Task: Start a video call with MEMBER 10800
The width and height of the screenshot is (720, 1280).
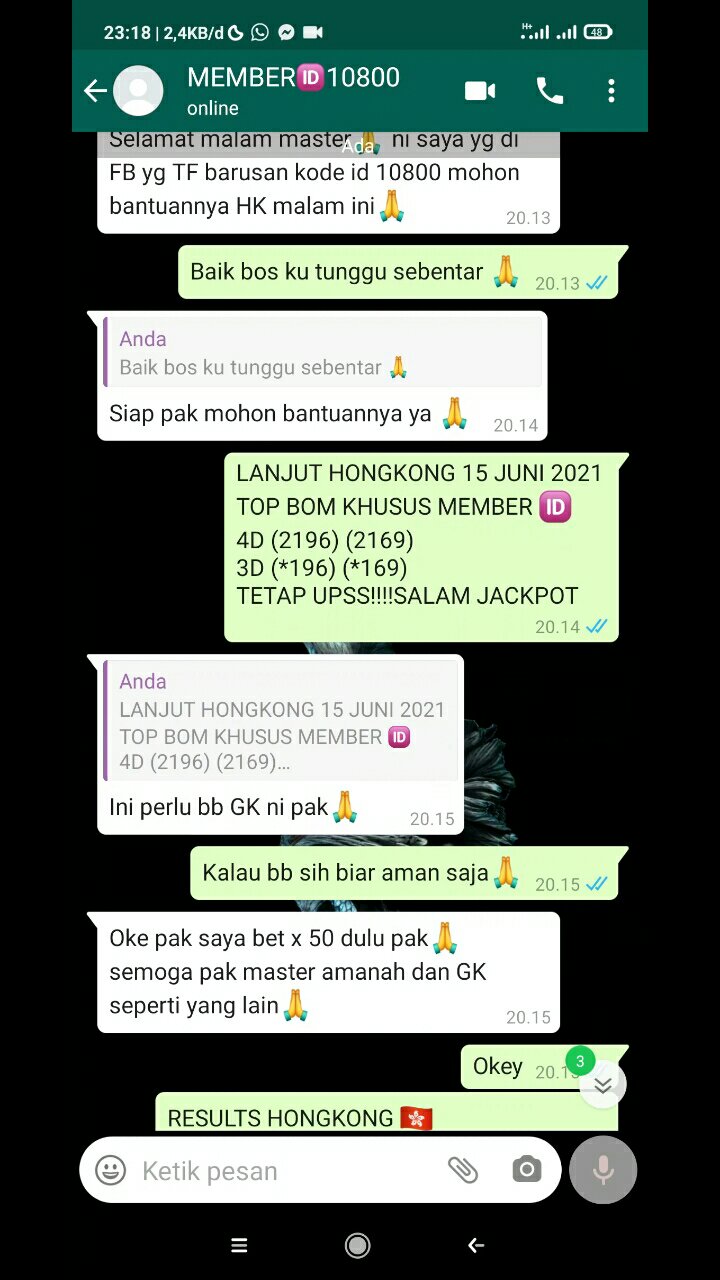Action: (x=480, y=92)
